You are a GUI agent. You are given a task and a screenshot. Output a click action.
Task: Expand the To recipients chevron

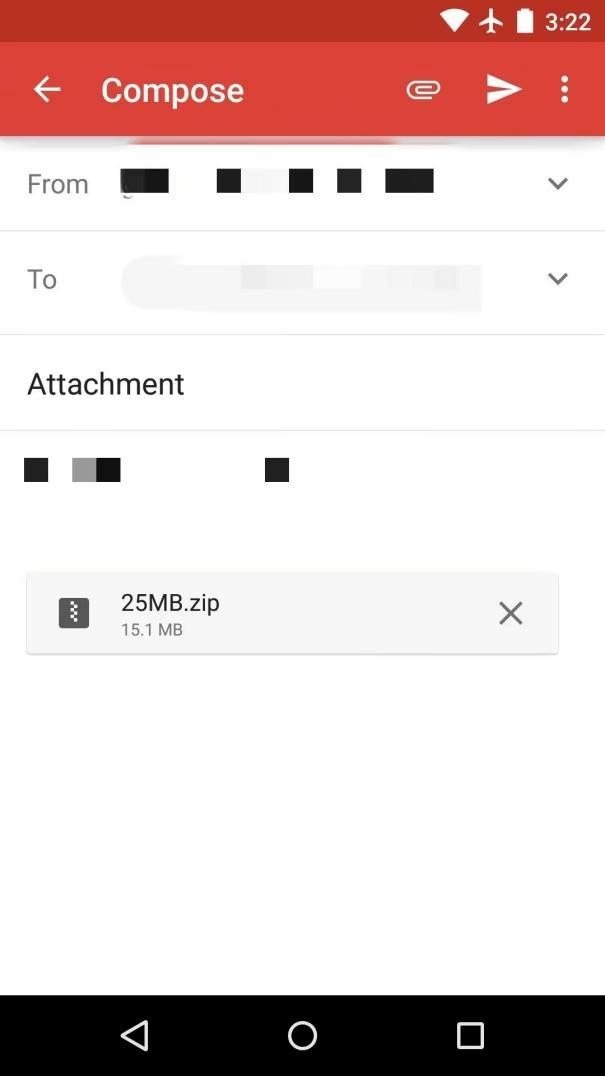click(x=557, y=279)
